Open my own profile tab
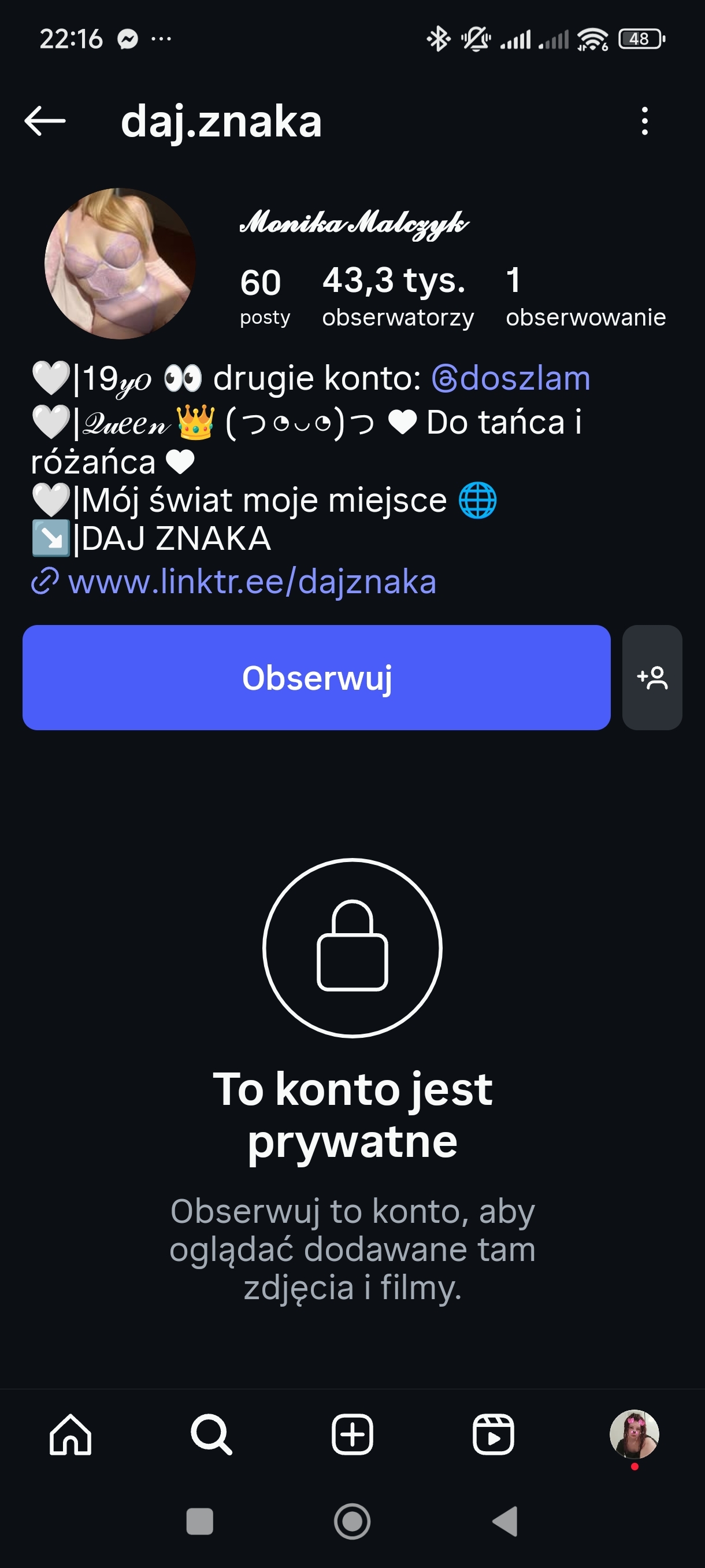The image size is (705, 1568). (634, 1434)
